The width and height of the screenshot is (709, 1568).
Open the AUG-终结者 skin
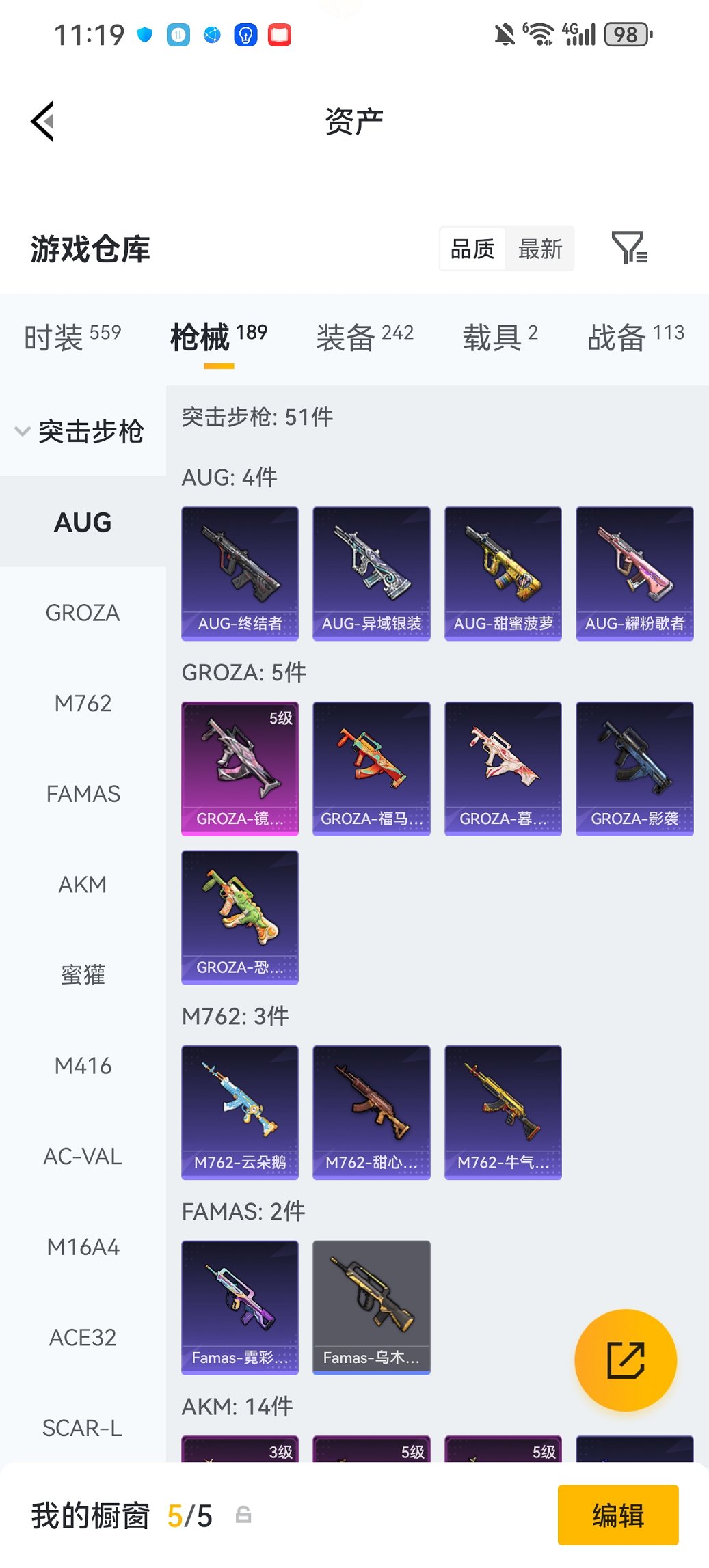pyautogui.click(x=240, y=573)
